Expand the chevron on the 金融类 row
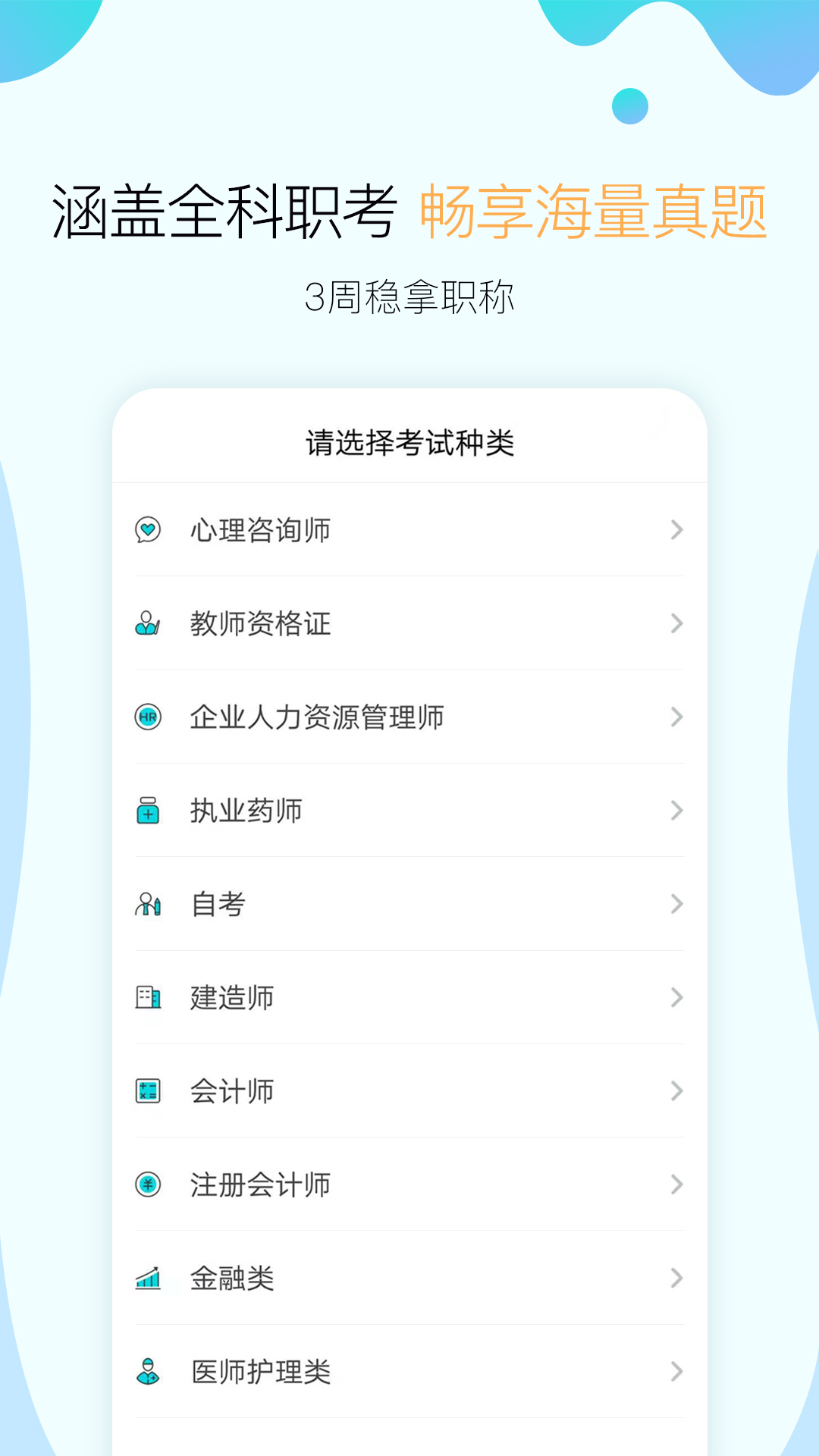This screenshot has height=1456, width=819. tap(677, 1278)
